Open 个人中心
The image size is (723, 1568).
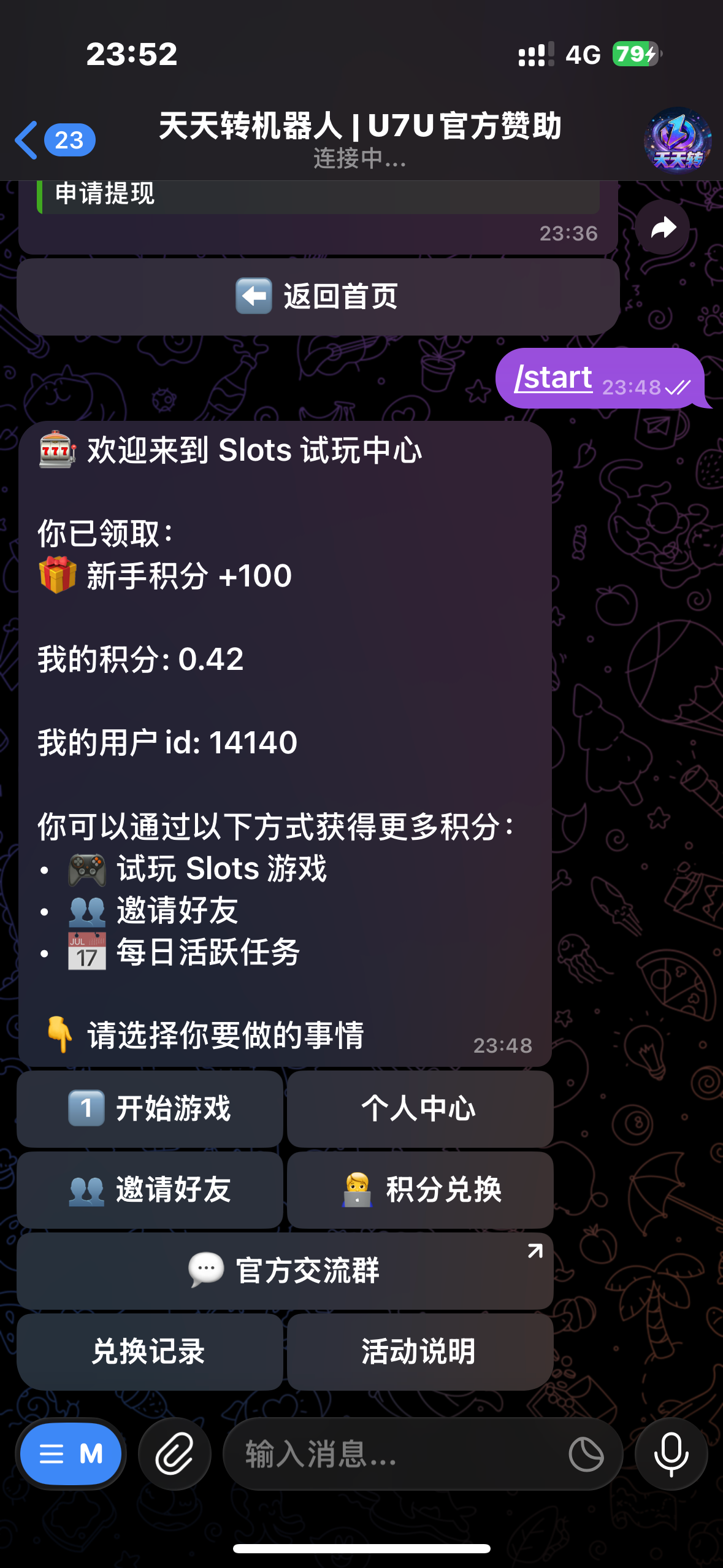[419, 1109]
